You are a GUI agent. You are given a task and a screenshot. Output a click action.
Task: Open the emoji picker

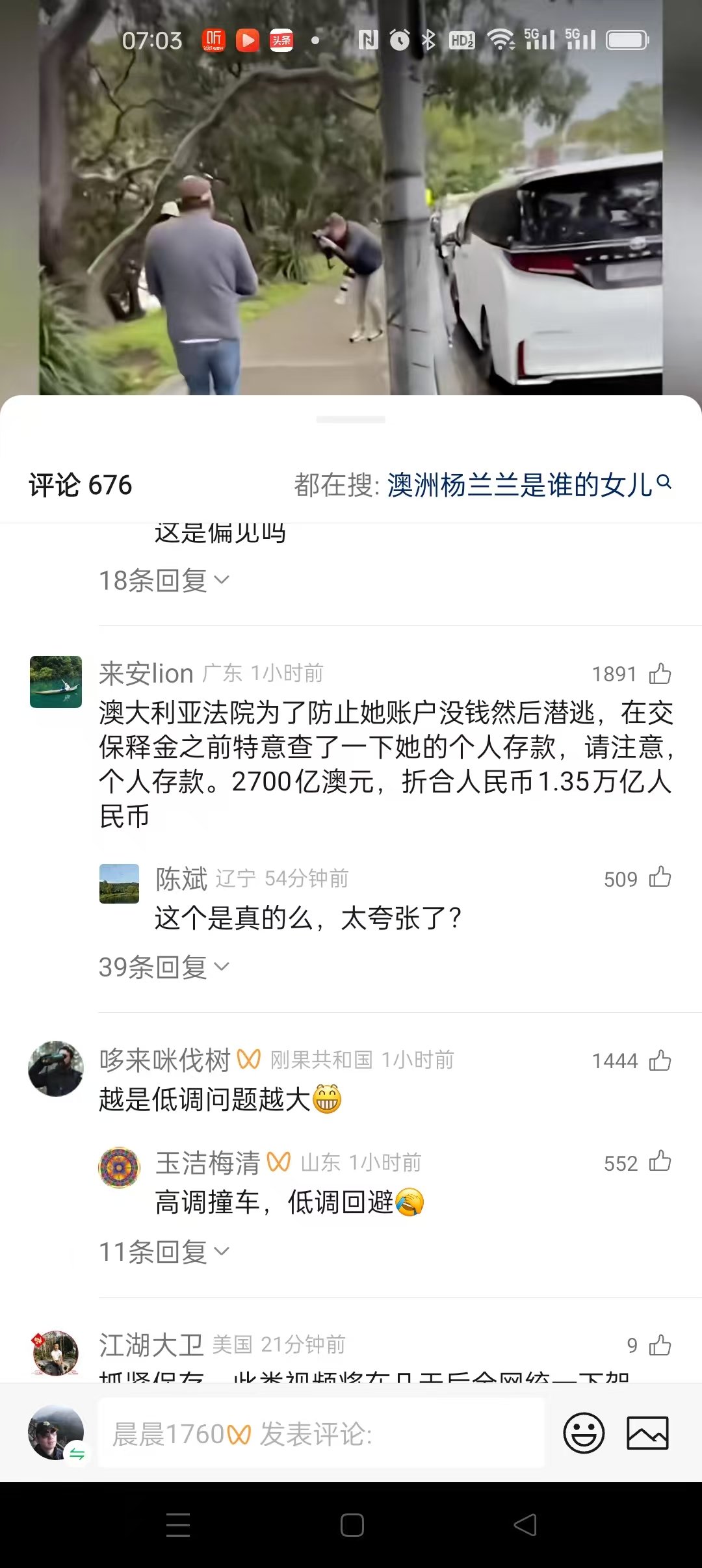pos(584,1433)
